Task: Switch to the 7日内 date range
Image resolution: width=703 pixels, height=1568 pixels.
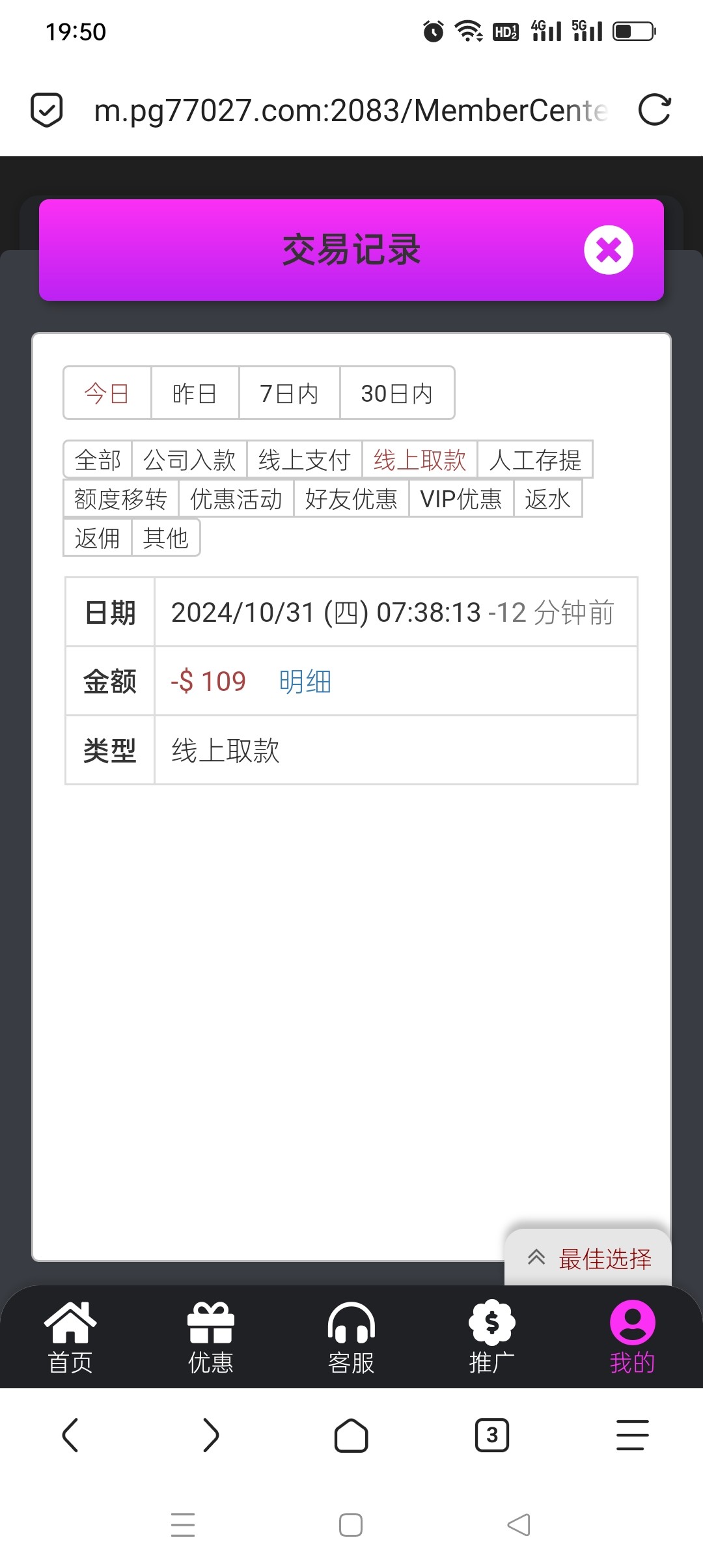Action: [289, 393]
